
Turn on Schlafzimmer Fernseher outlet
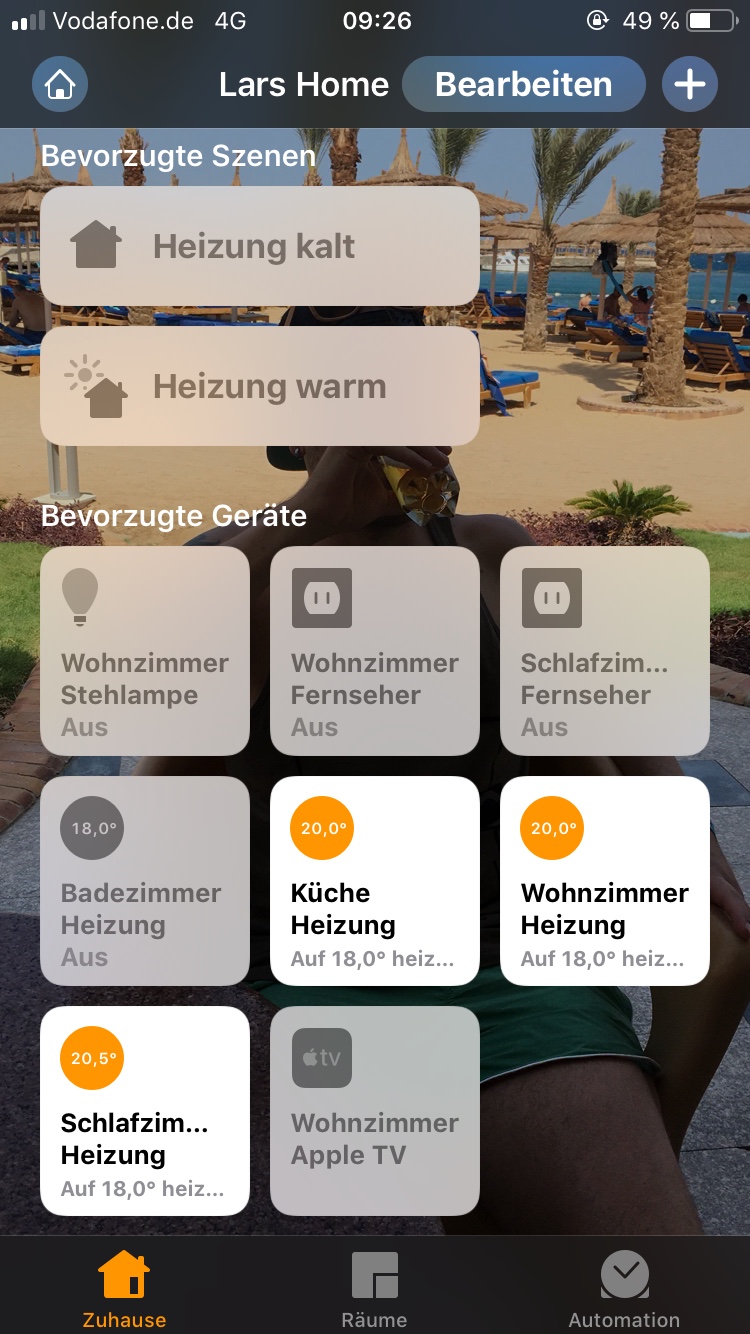point(605,651)
